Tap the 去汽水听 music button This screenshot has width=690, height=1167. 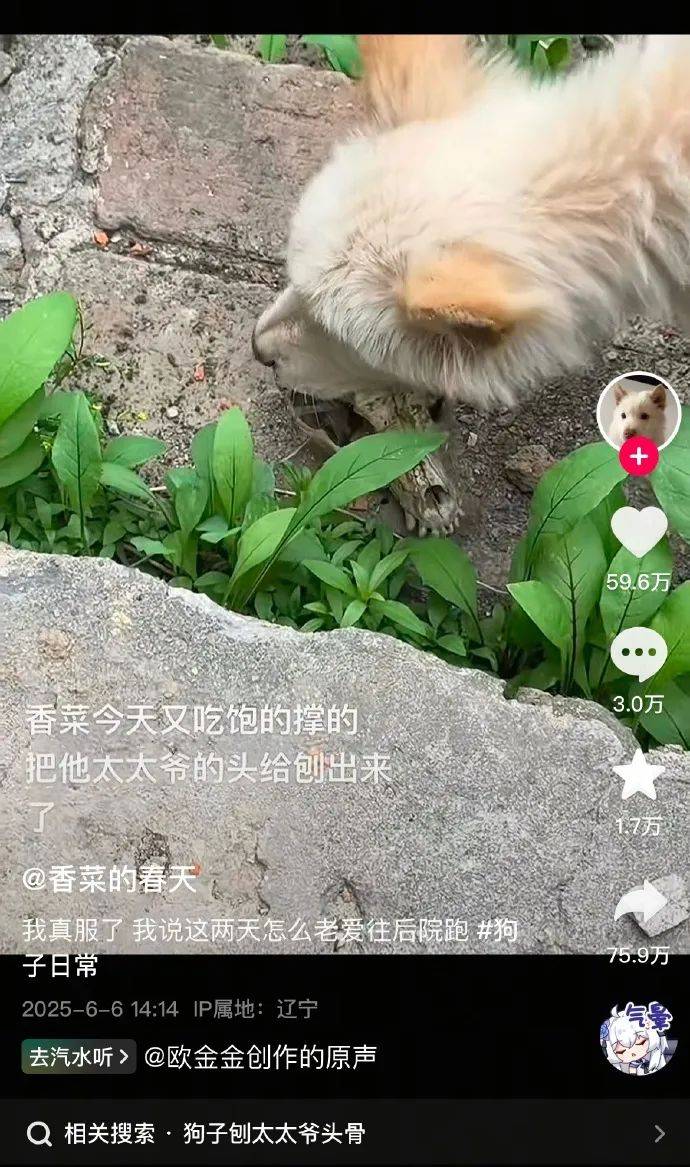79,1056
